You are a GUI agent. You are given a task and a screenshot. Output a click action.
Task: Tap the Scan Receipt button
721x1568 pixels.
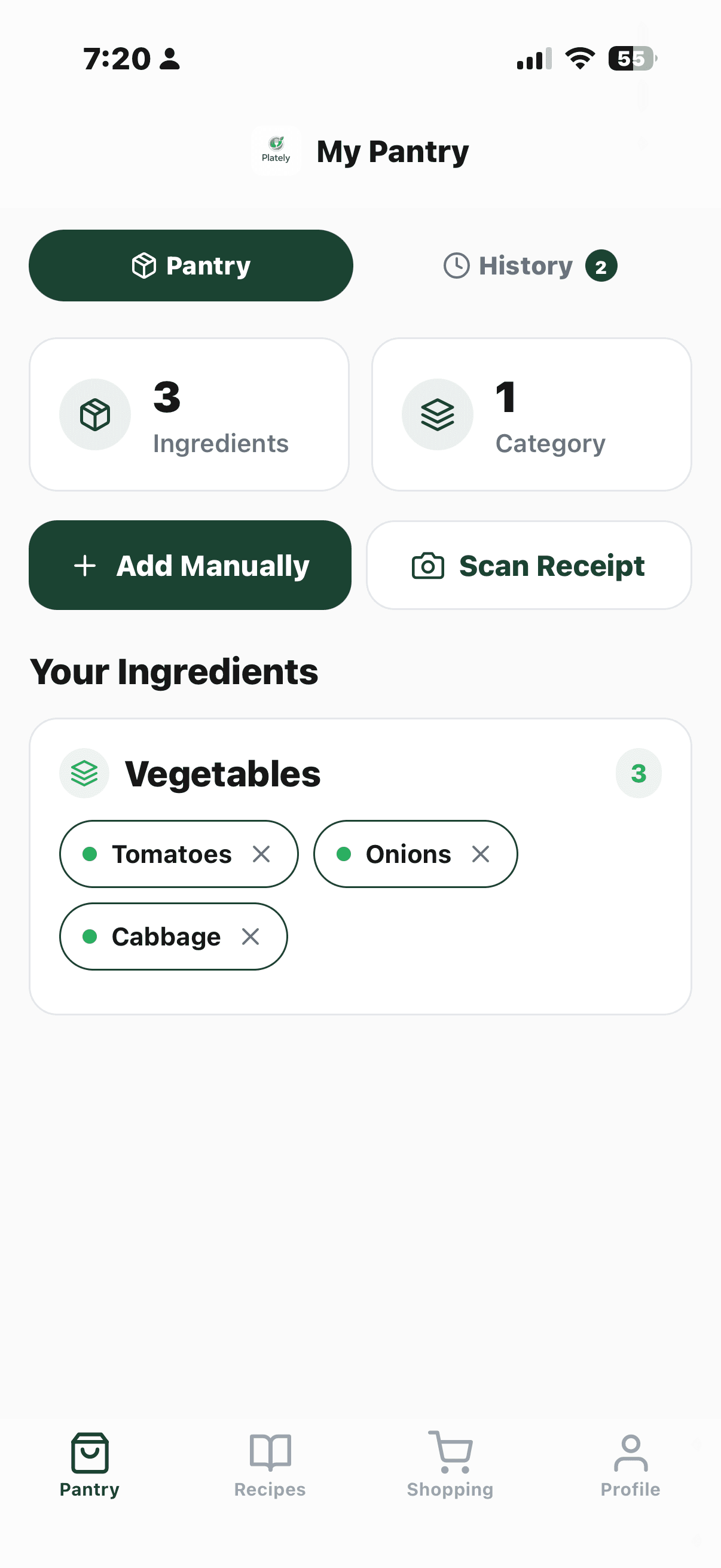[527, 565]
